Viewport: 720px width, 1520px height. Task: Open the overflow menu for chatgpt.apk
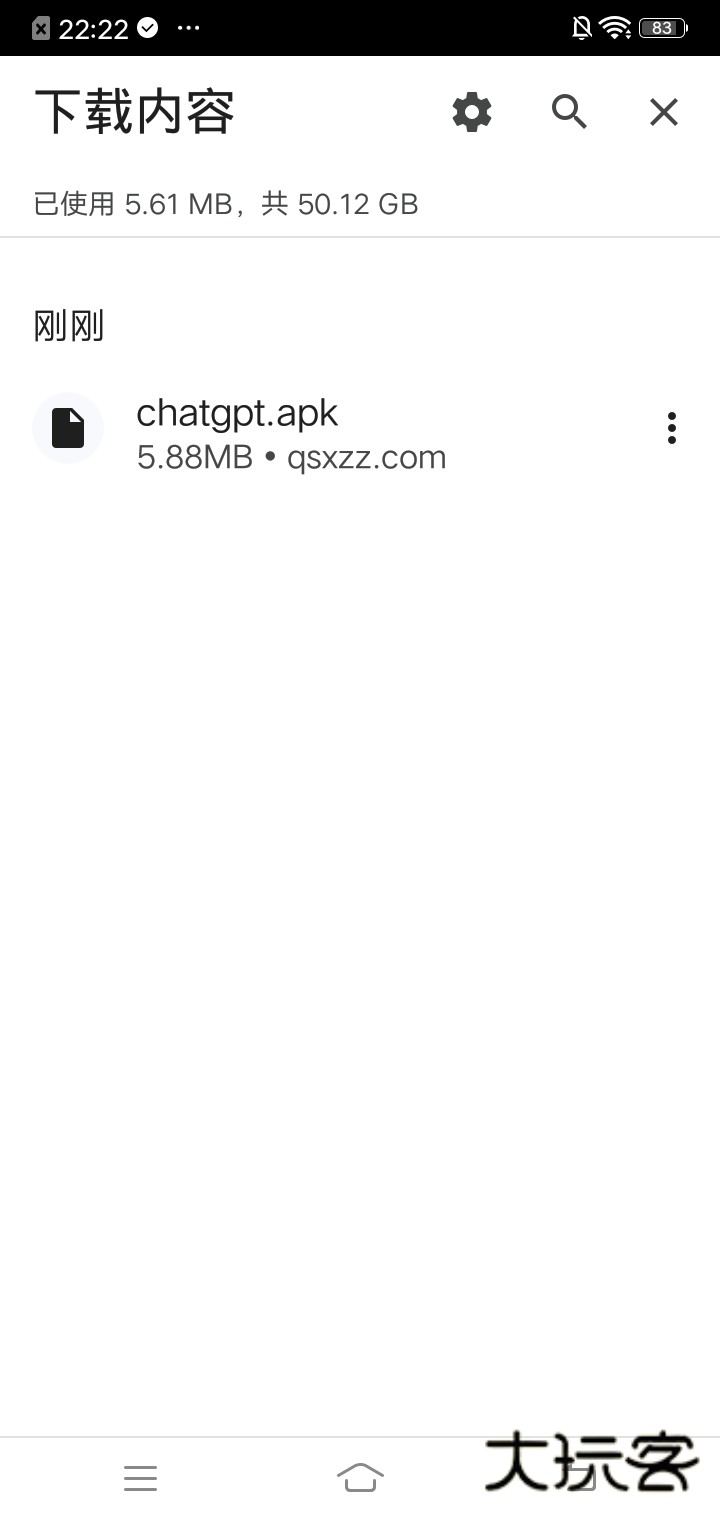click(671, 428)
